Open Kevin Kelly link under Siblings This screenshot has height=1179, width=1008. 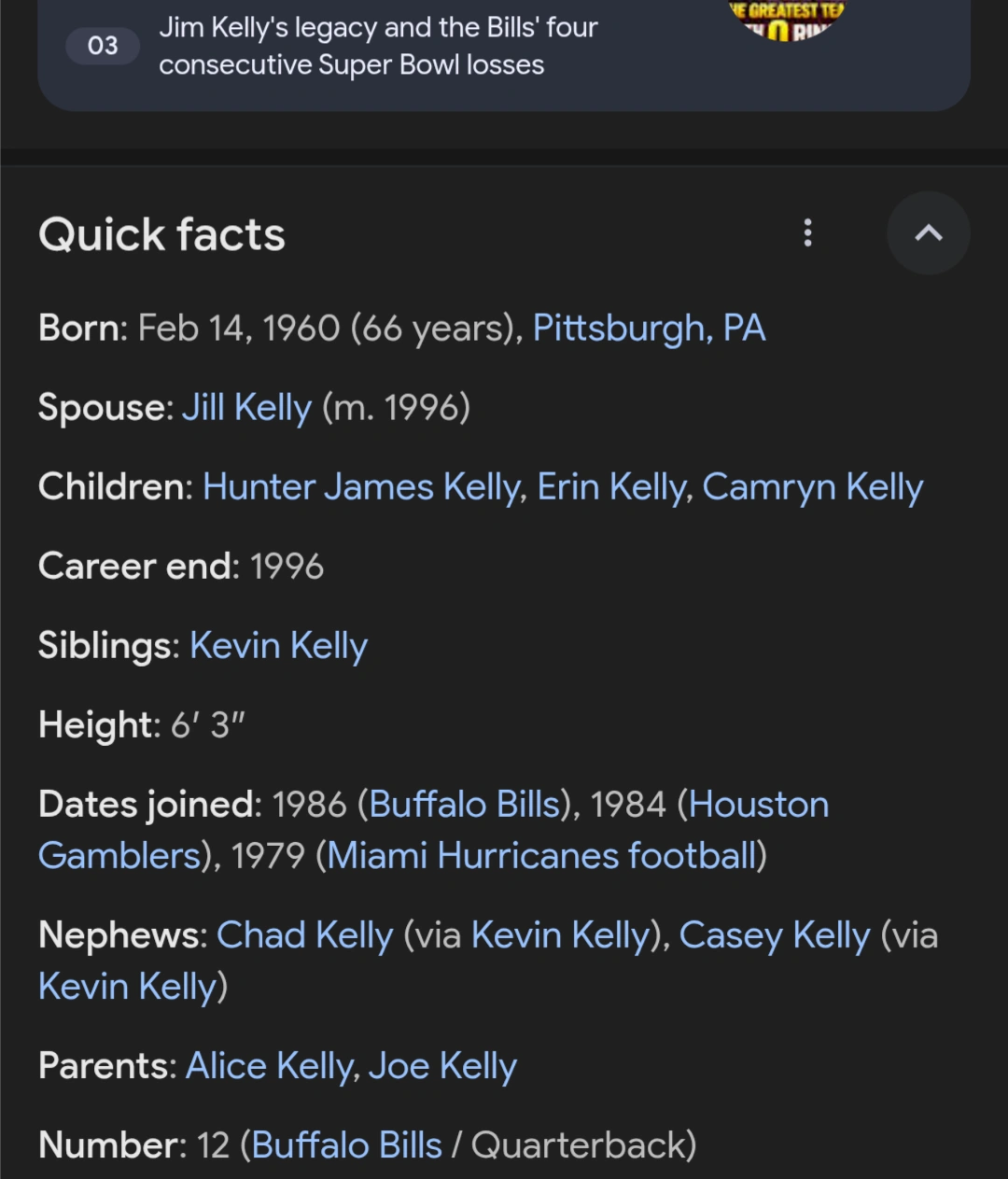278,646
